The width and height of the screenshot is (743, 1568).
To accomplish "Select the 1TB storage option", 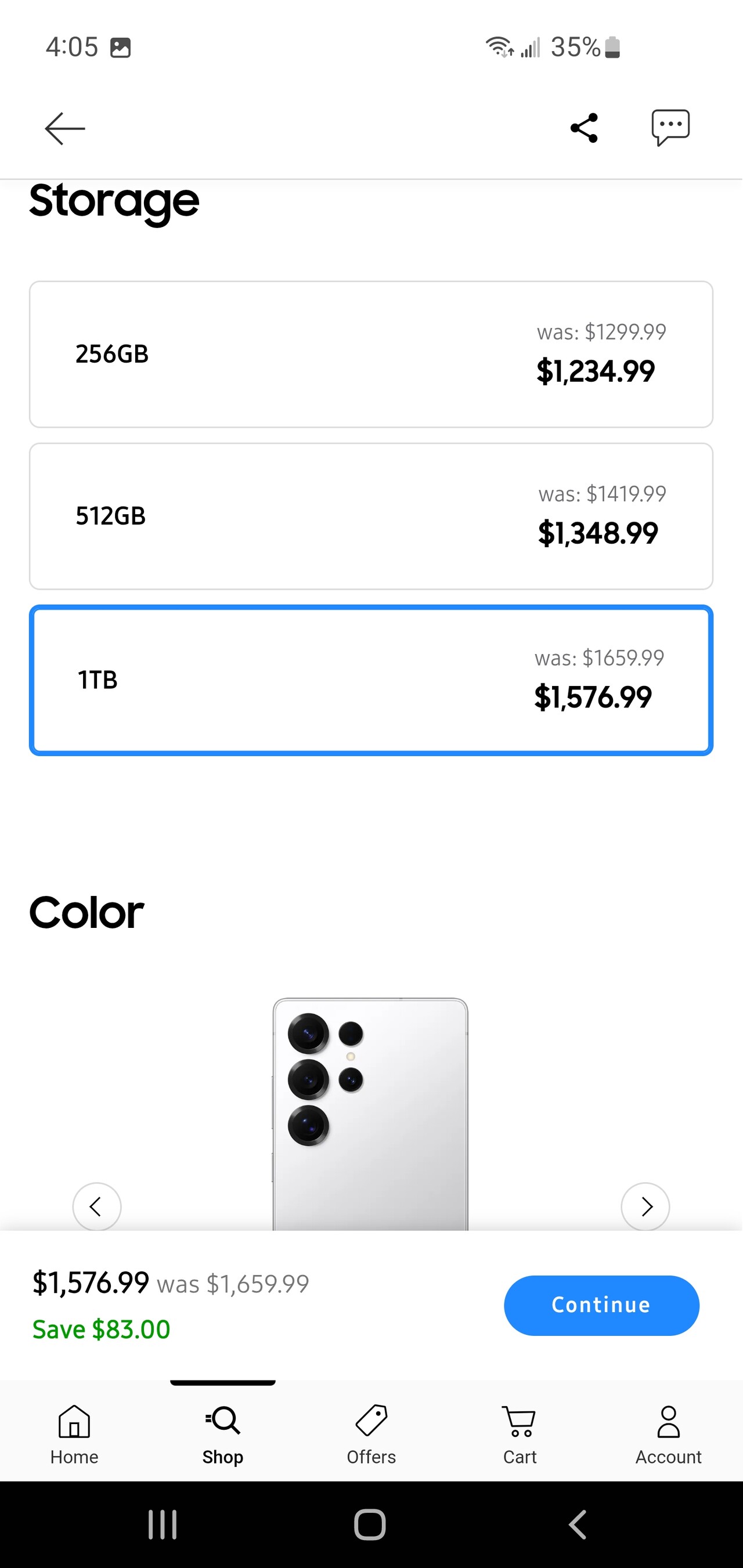I will [371, 680].
